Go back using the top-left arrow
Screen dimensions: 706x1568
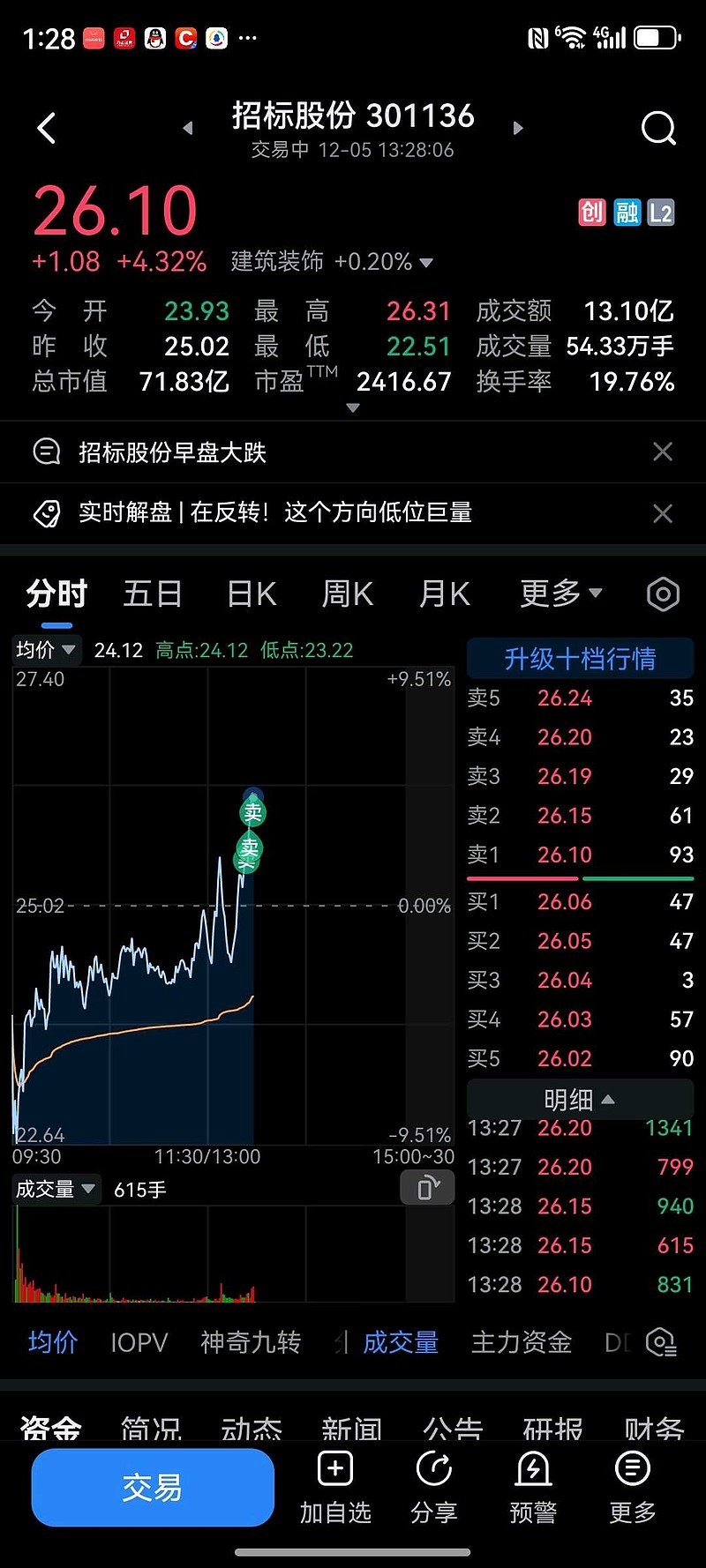pyautogui.click(x=48, y=129)
